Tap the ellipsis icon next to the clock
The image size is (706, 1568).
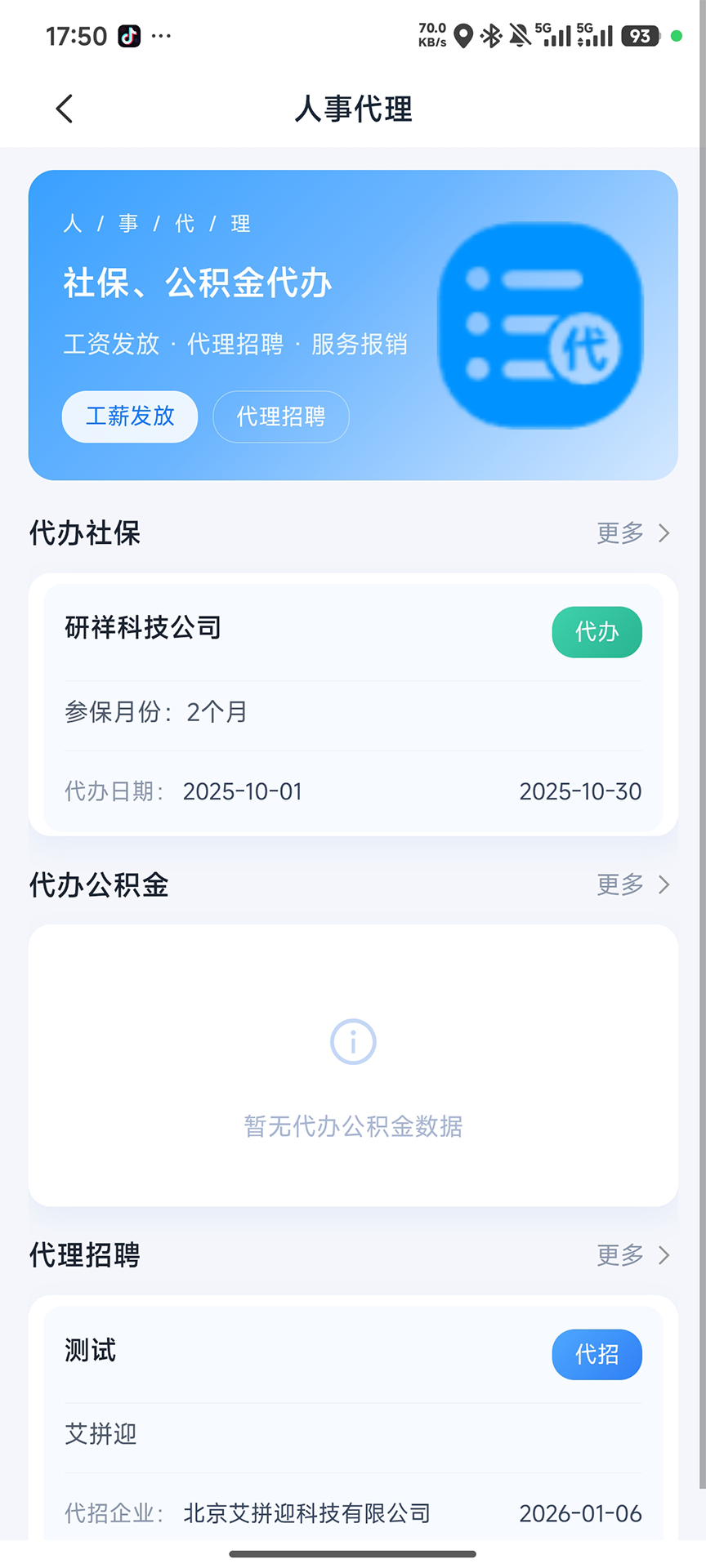[x=161, y=35]
